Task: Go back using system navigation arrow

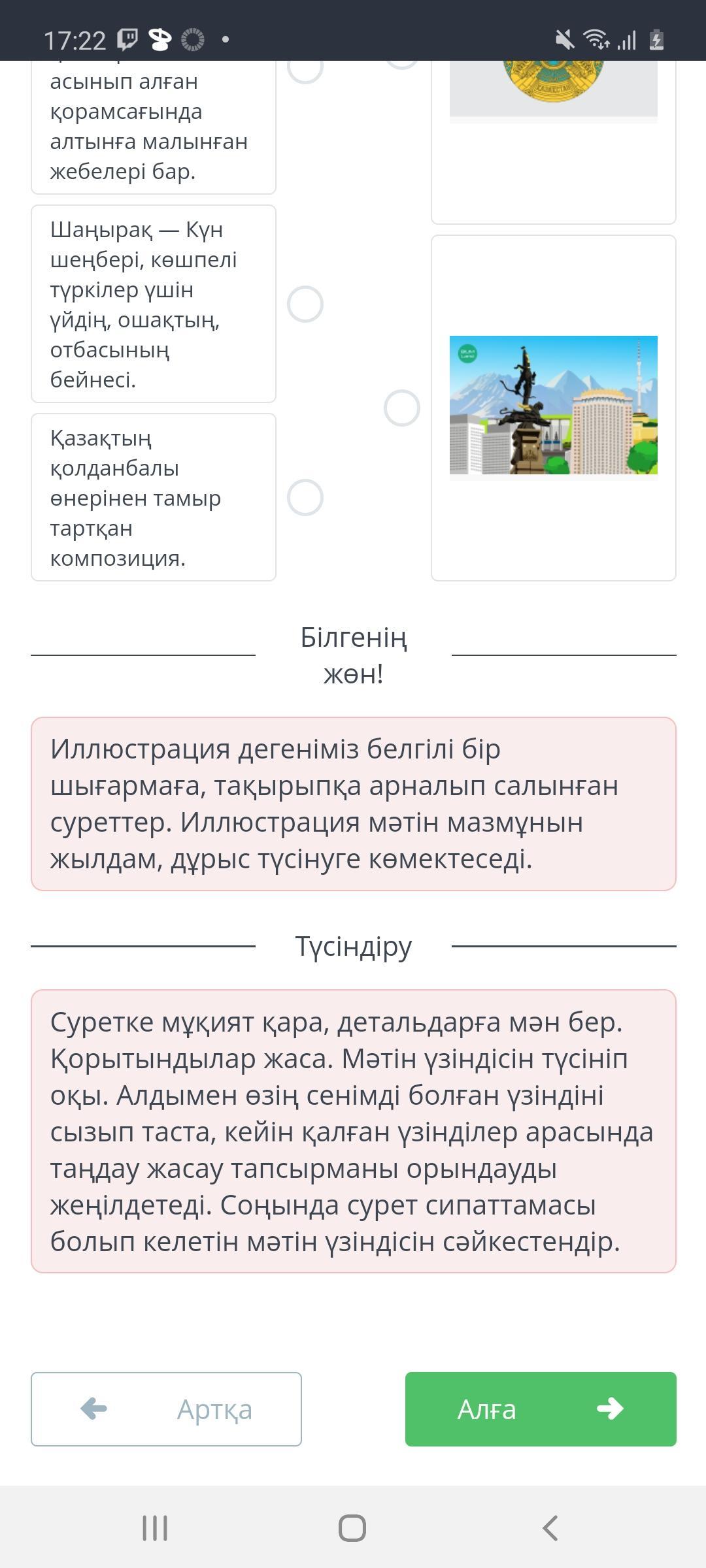Action: pos(550,1528)
